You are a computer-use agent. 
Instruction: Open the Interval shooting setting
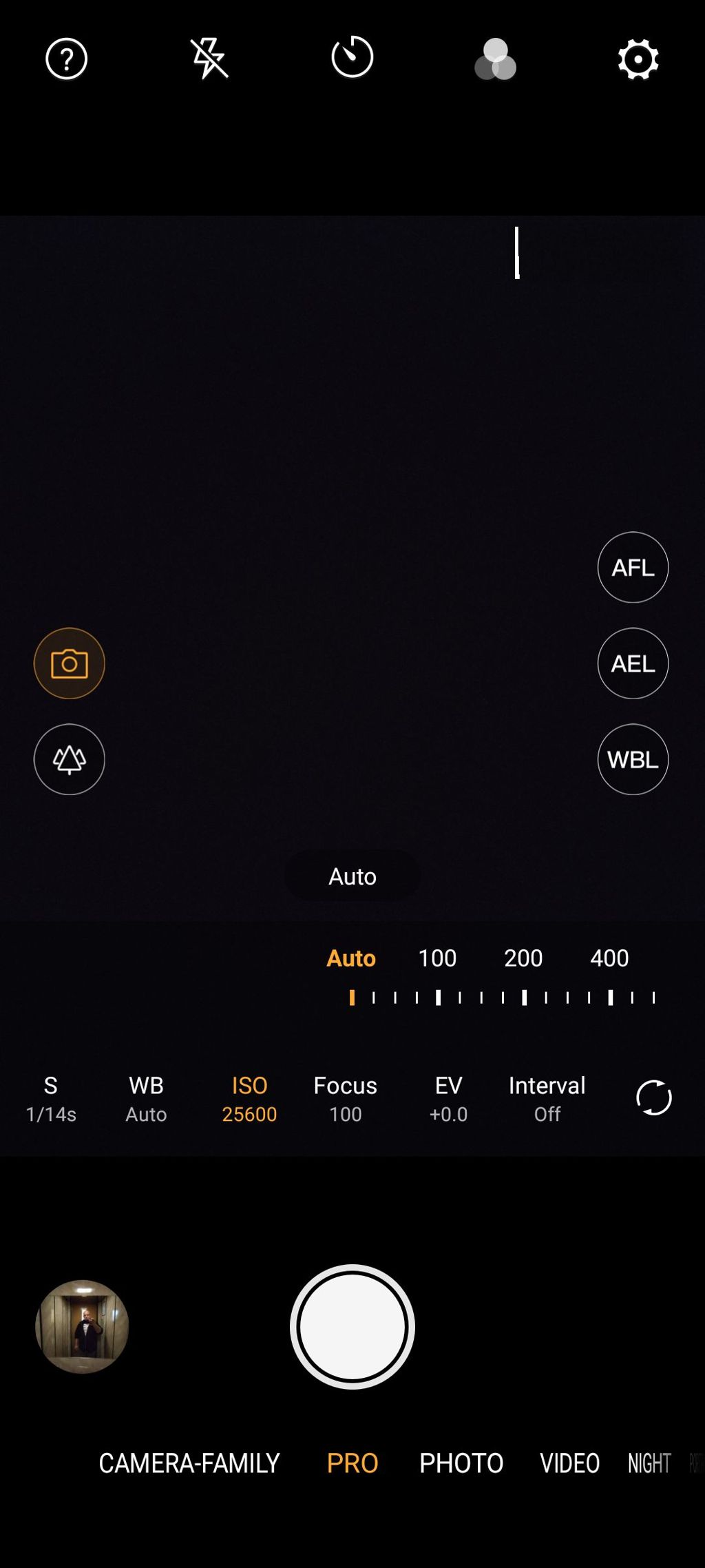pyautogui.click(x=547, y=1098)
